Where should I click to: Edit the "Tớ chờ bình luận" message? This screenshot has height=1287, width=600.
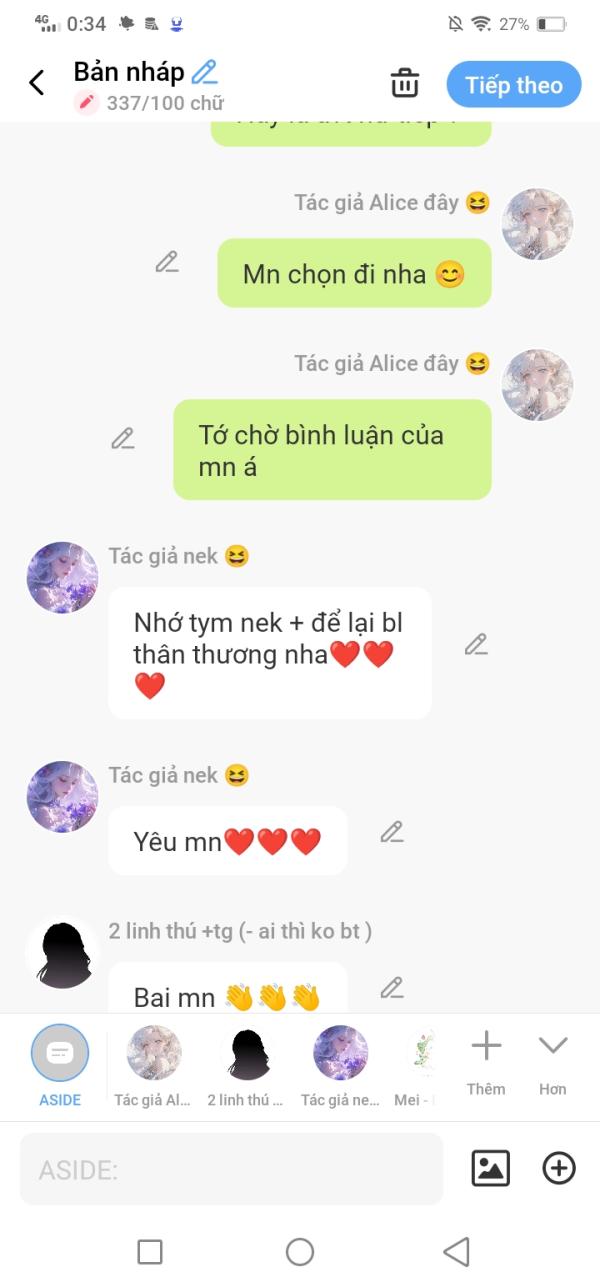pos(123,438)
